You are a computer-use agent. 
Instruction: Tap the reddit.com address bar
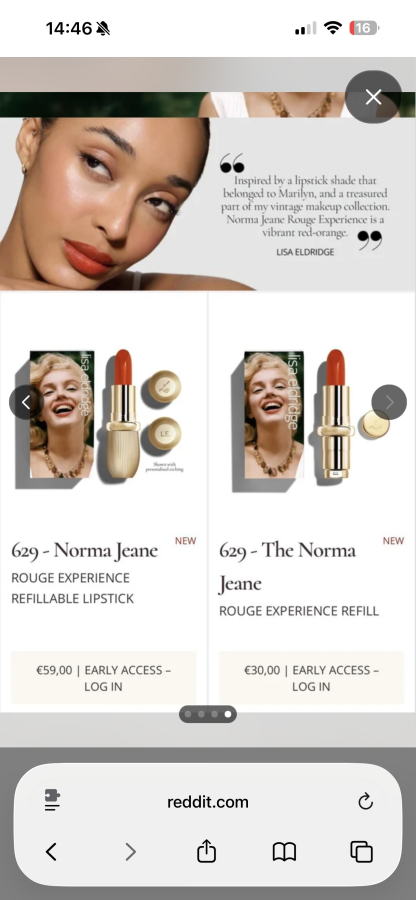pyautogui.click(x=208, y=802)
